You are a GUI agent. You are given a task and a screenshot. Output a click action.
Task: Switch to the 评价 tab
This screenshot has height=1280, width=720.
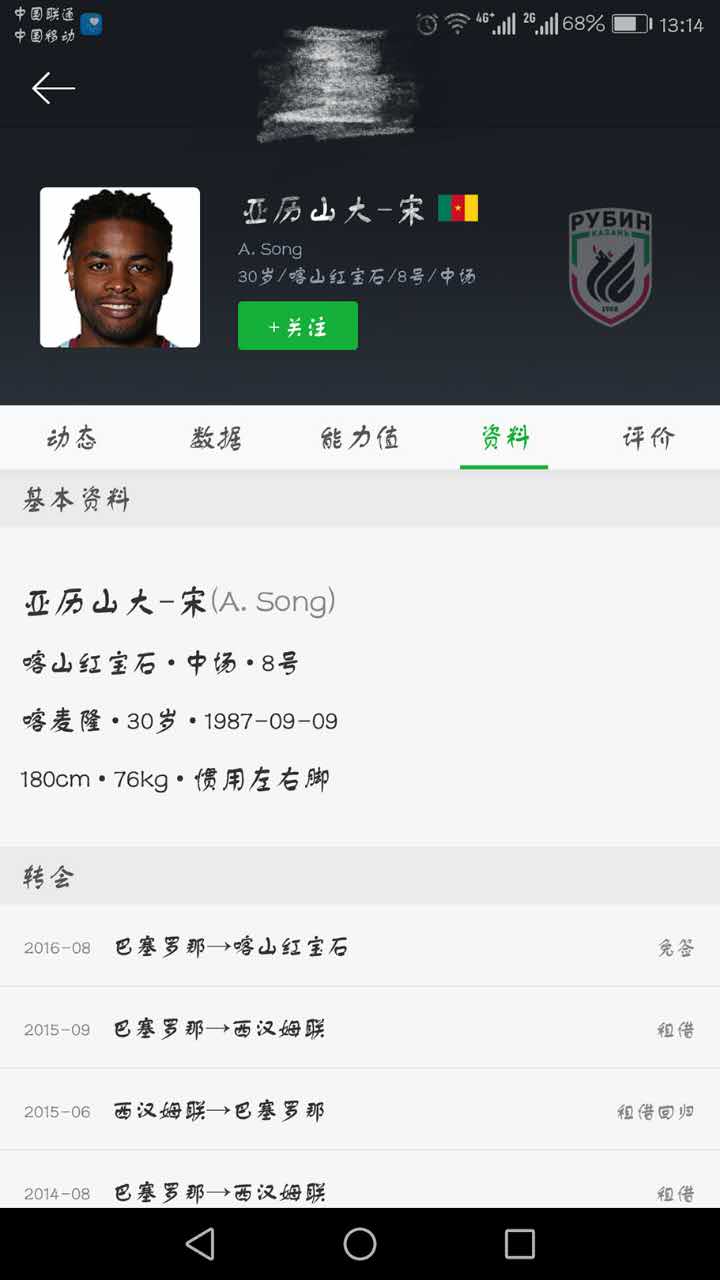(648, 438)
